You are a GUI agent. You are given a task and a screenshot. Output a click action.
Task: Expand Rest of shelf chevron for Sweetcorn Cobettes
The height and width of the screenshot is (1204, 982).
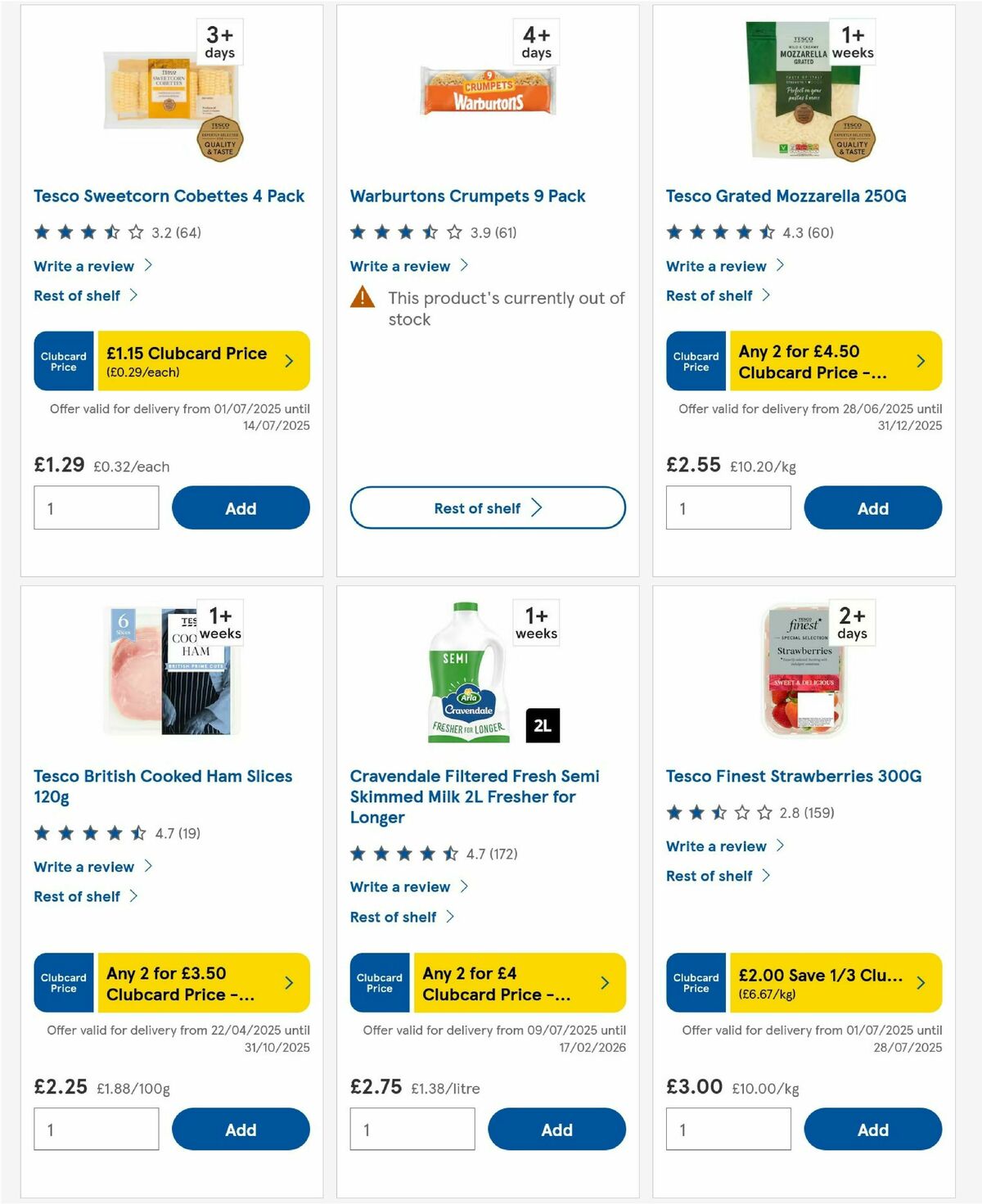136,295
